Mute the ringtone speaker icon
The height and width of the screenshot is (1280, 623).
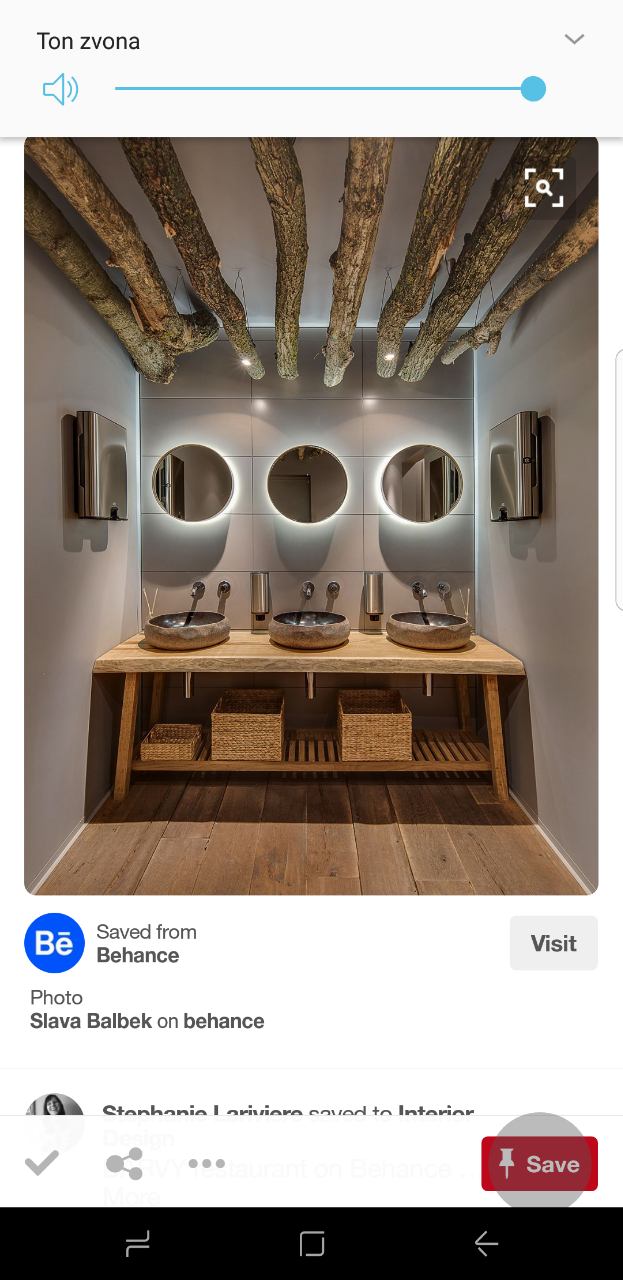pos(60,90)
